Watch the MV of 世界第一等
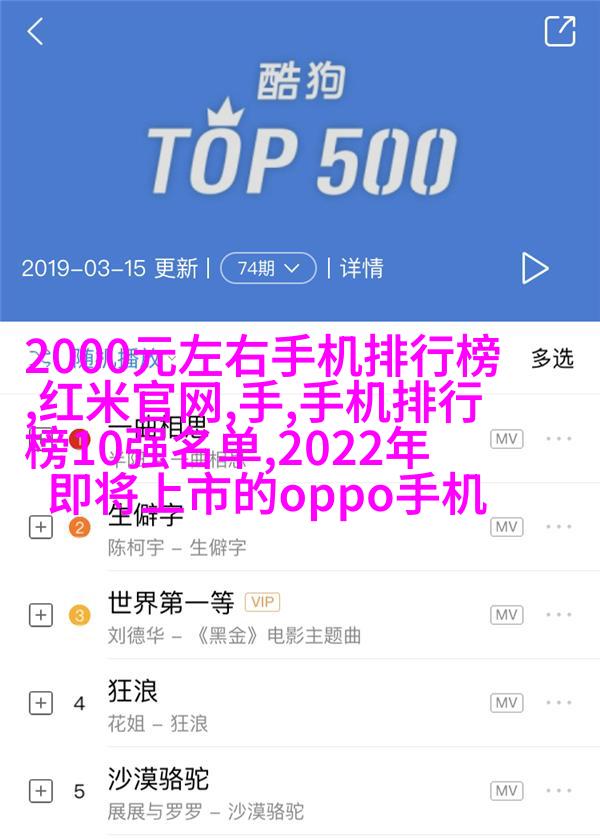Screen dimensions: 600x839 point(507,615)
